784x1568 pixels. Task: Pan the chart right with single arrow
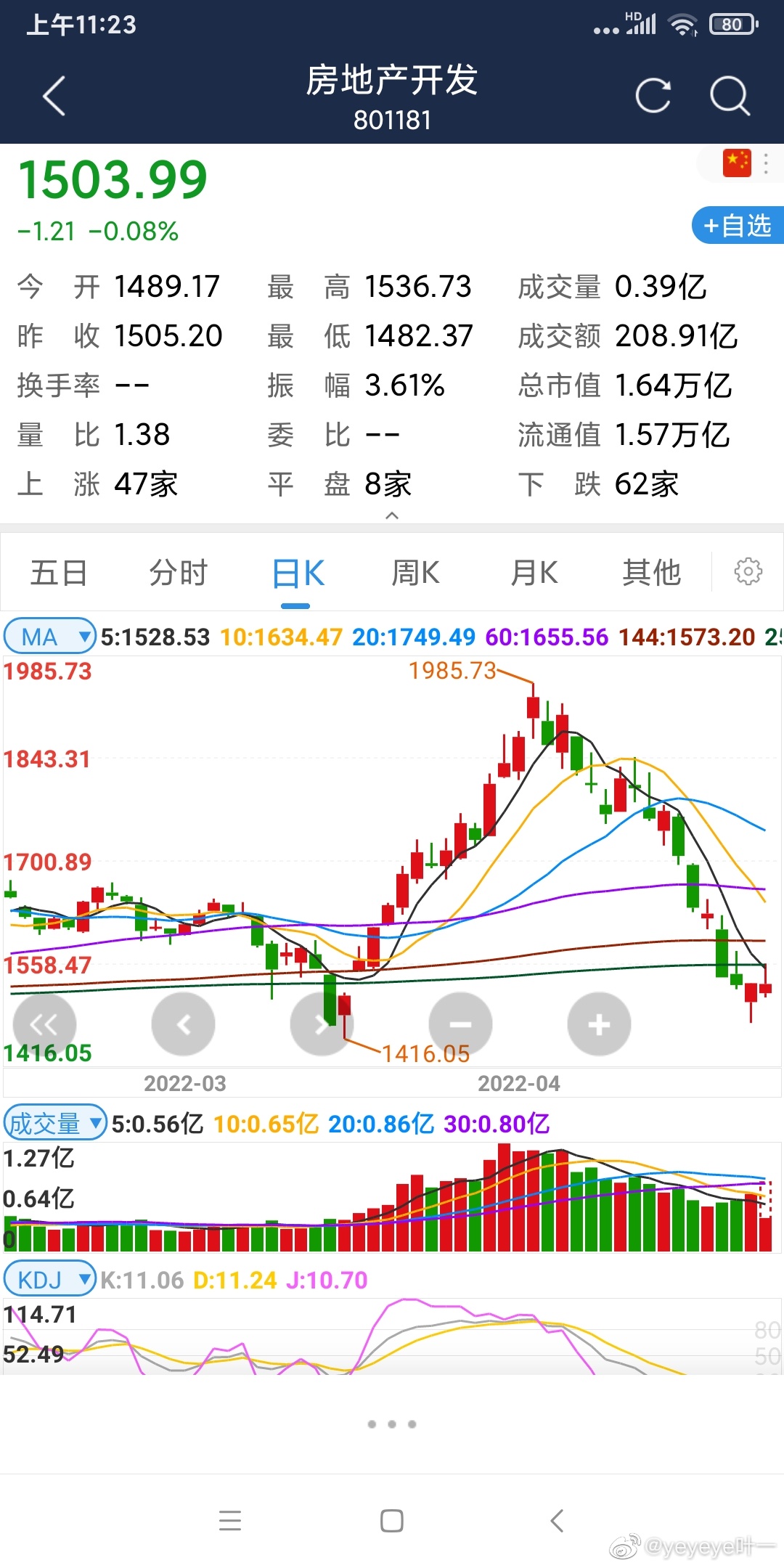click(x=322, y=1024)
